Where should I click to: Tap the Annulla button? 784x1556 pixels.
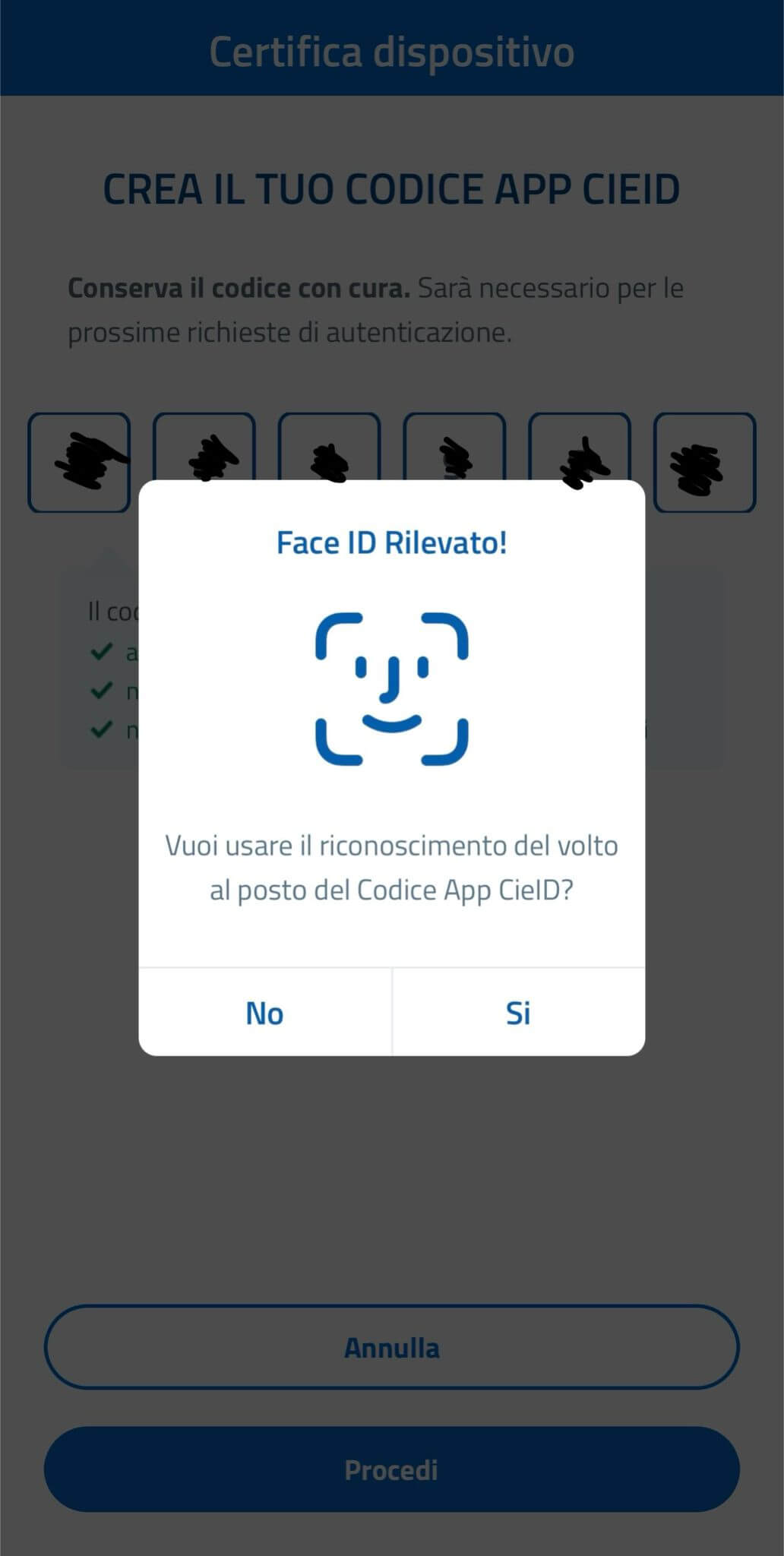[391, 1347]
